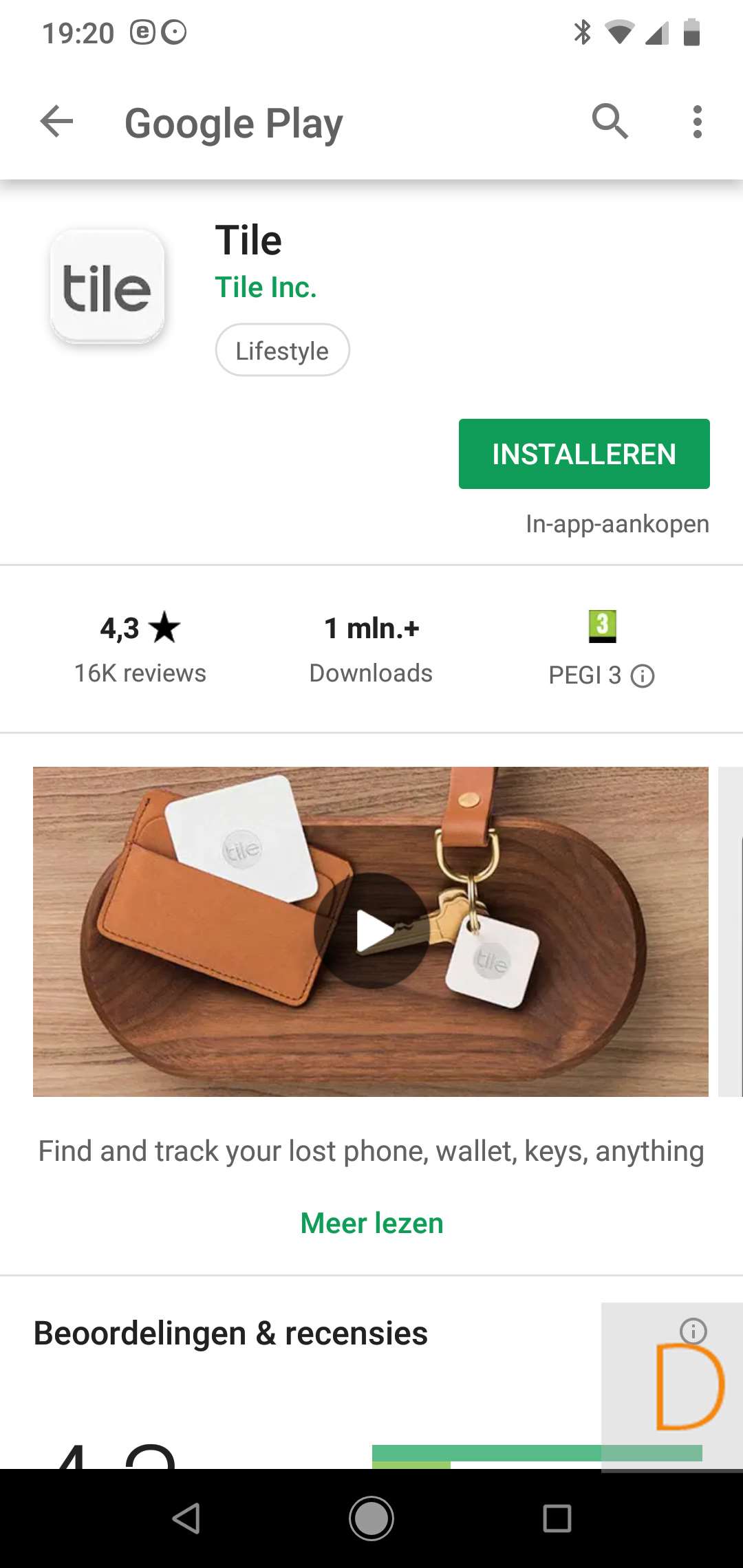Open the PEGI 3 info icon
743x1568 pixels.
643,676
